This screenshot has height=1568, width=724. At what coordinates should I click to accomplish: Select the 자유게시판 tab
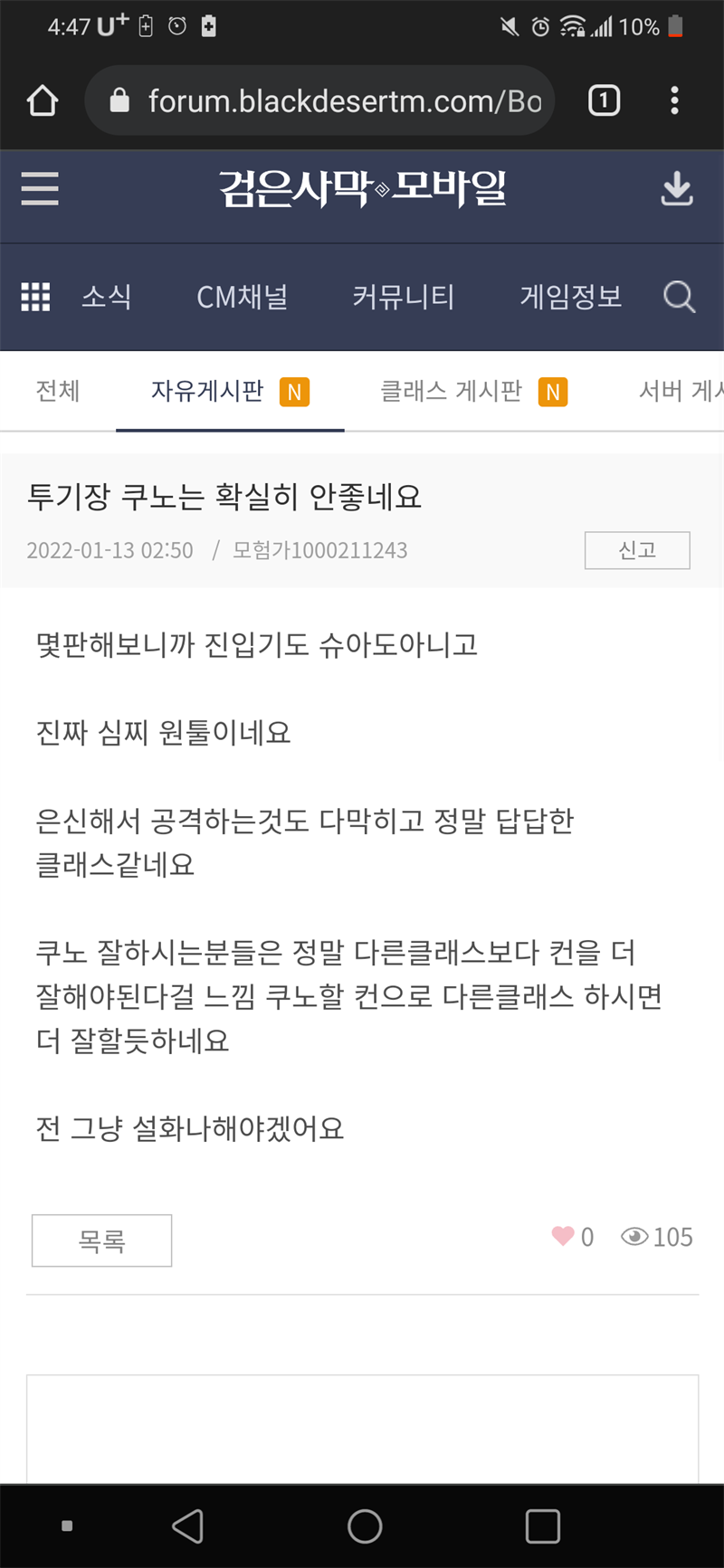click(x=230, y=391)
